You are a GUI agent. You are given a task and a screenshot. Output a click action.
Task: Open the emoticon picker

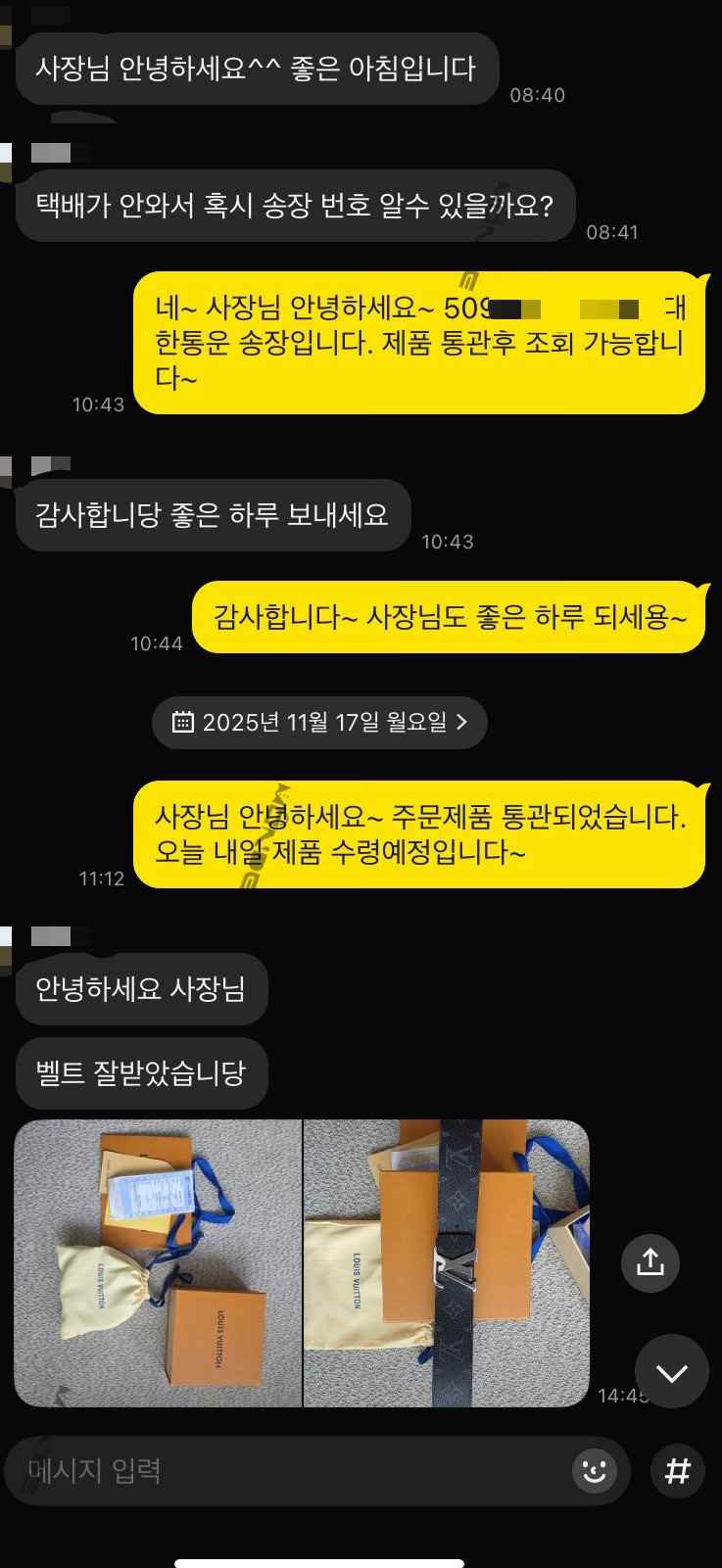click(x=594, y=1470)
